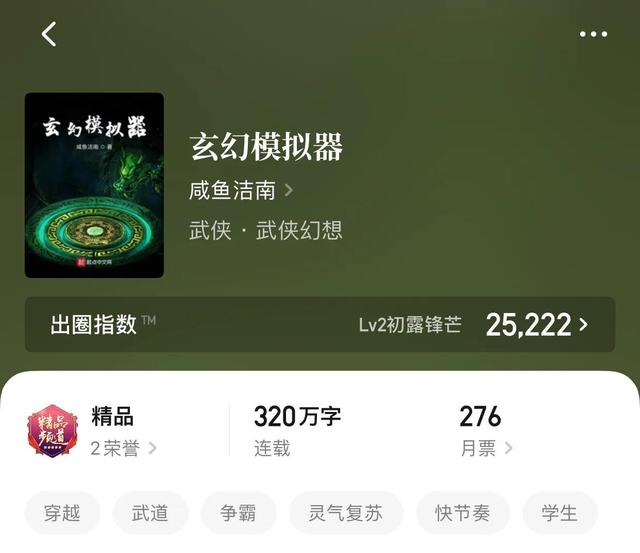Select the 灵气复苏 tag
640x553 pixels.
(346, 514)
